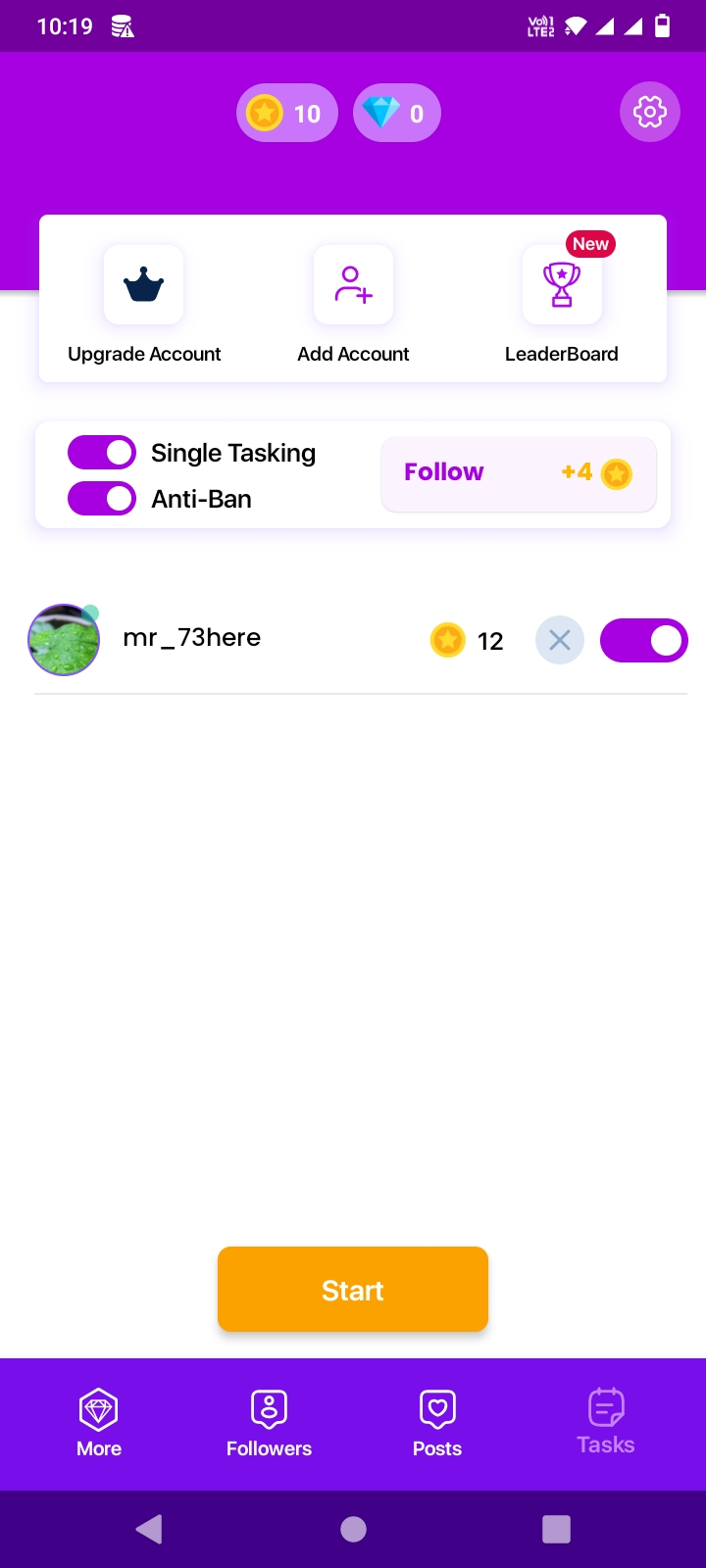The height and width of the screenshot is (1568, 706).
Task: Select the Follow +4 task option
Action: pos(518,473)
